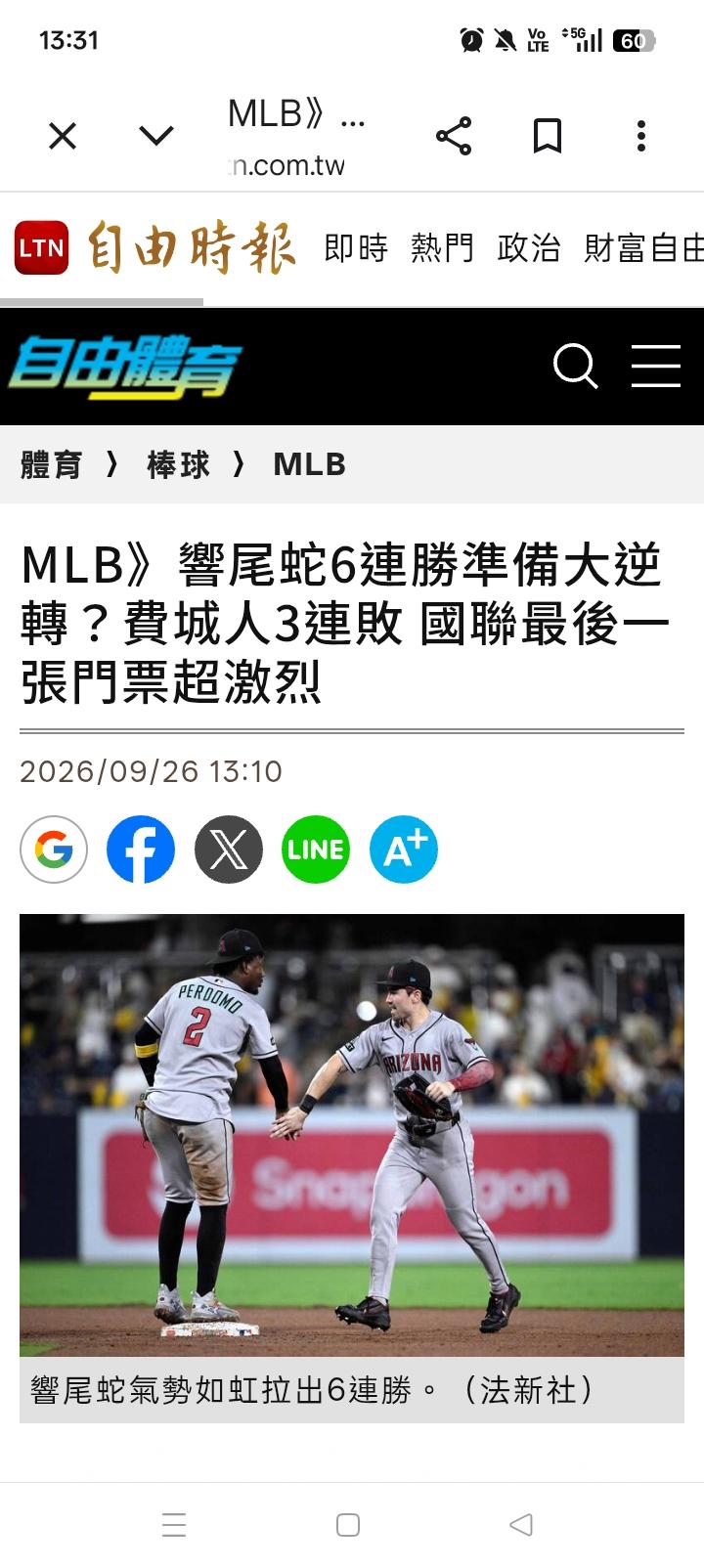Switch to the 熱門 section
The width and height of the screenshot is (704, 1568).
tap(442, 248)
